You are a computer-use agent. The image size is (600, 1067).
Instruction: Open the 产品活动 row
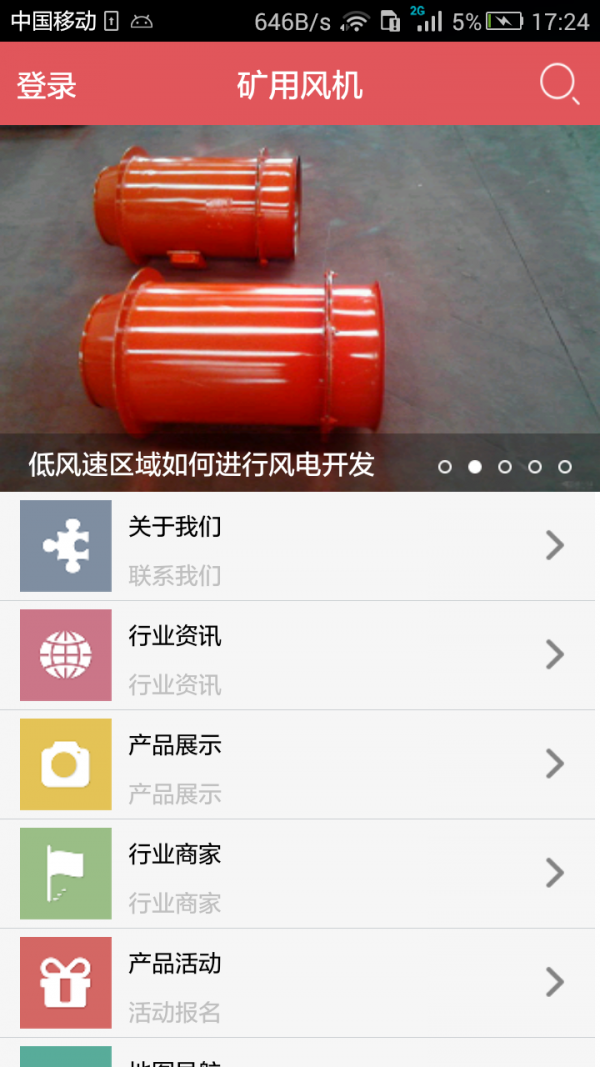[300, 983]
